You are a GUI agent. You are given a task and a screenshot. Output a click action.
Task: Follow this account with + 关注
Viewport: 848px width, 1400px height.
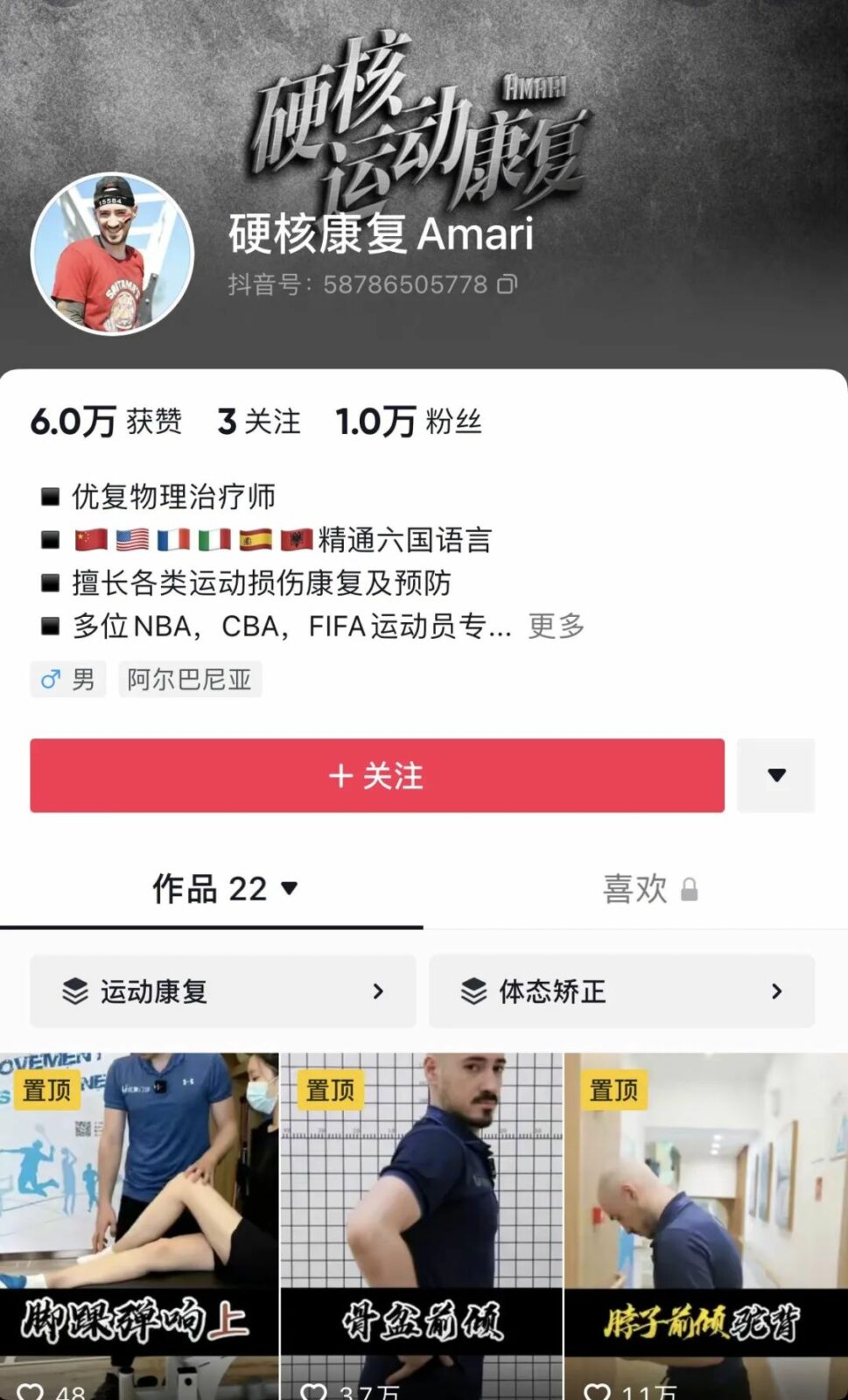click(x=377, y=775)
